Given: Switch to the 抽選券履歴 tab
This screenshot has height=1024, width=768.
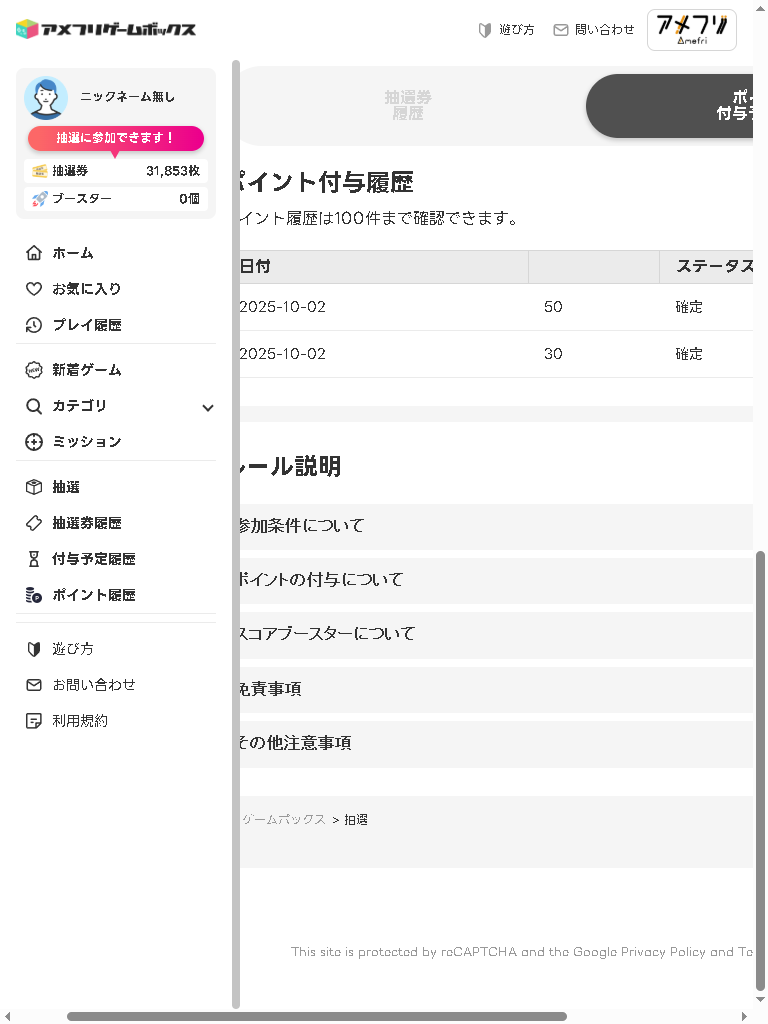Looking at the screenshot, I should tap(408, 105).
